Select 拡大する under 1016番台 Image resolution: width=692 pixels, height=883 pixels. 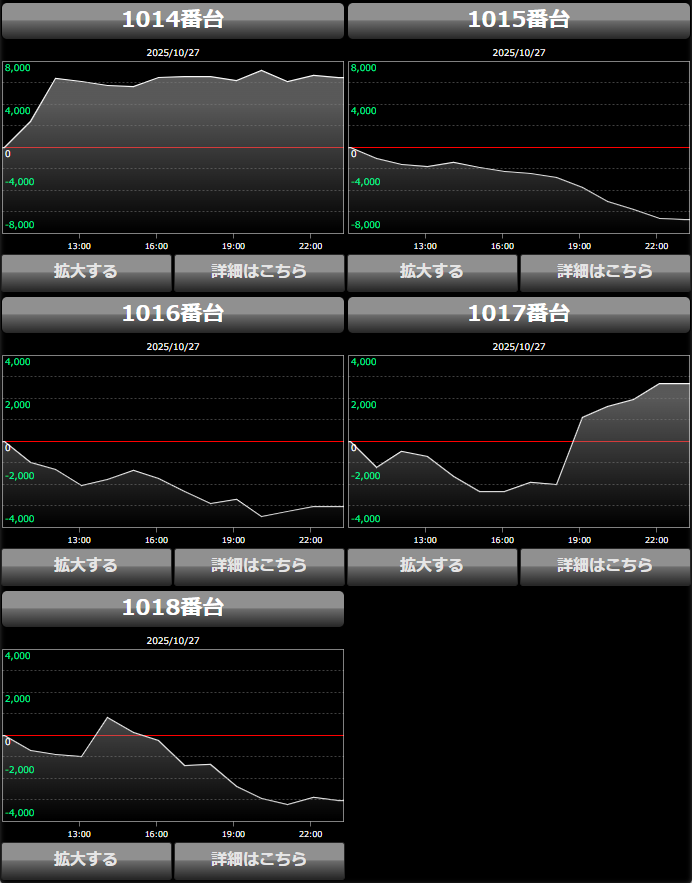[x=86, y=565]
